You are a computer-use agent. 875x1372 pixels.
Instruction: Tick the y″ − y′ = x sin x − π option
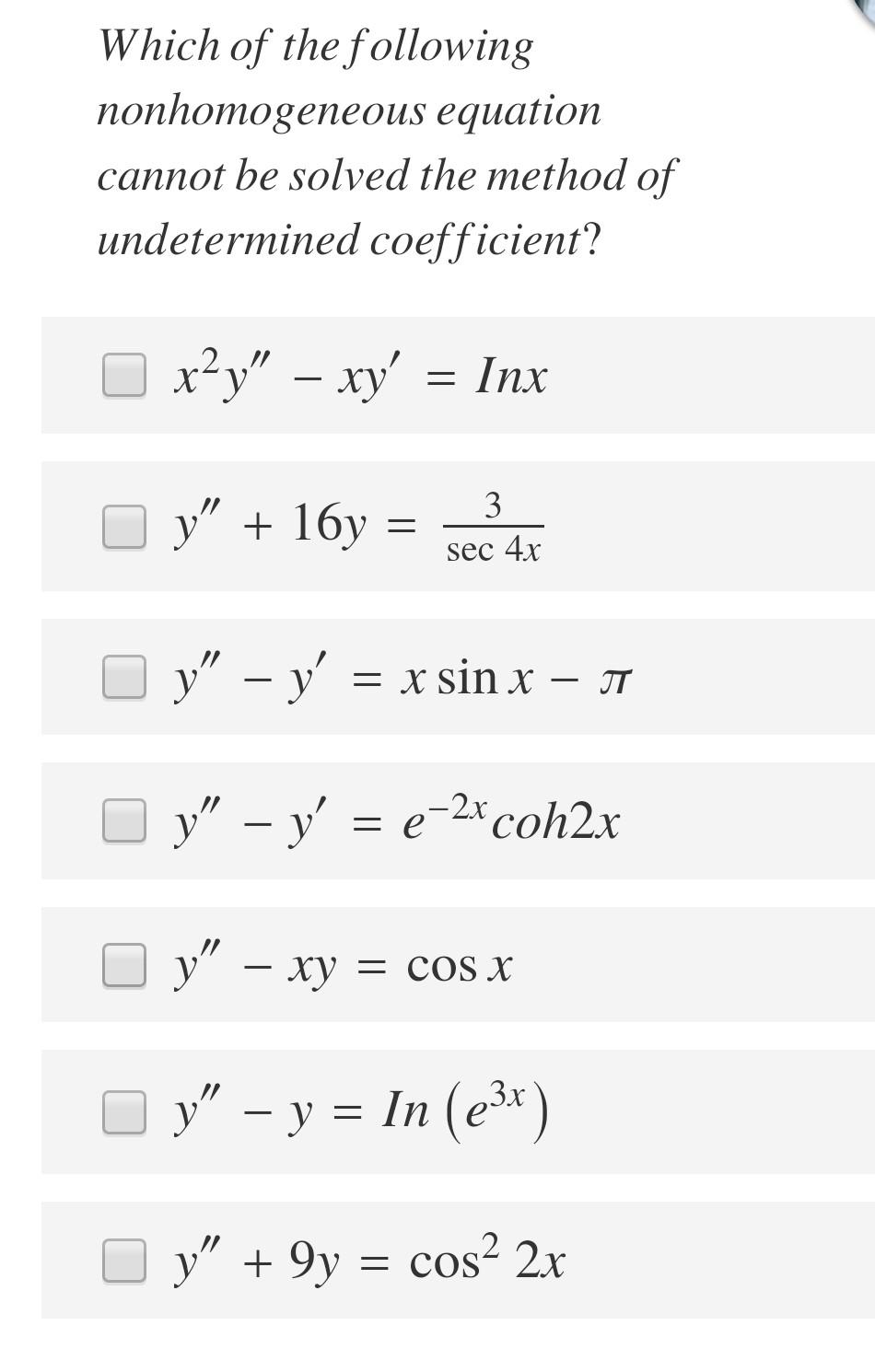[123, 677]
